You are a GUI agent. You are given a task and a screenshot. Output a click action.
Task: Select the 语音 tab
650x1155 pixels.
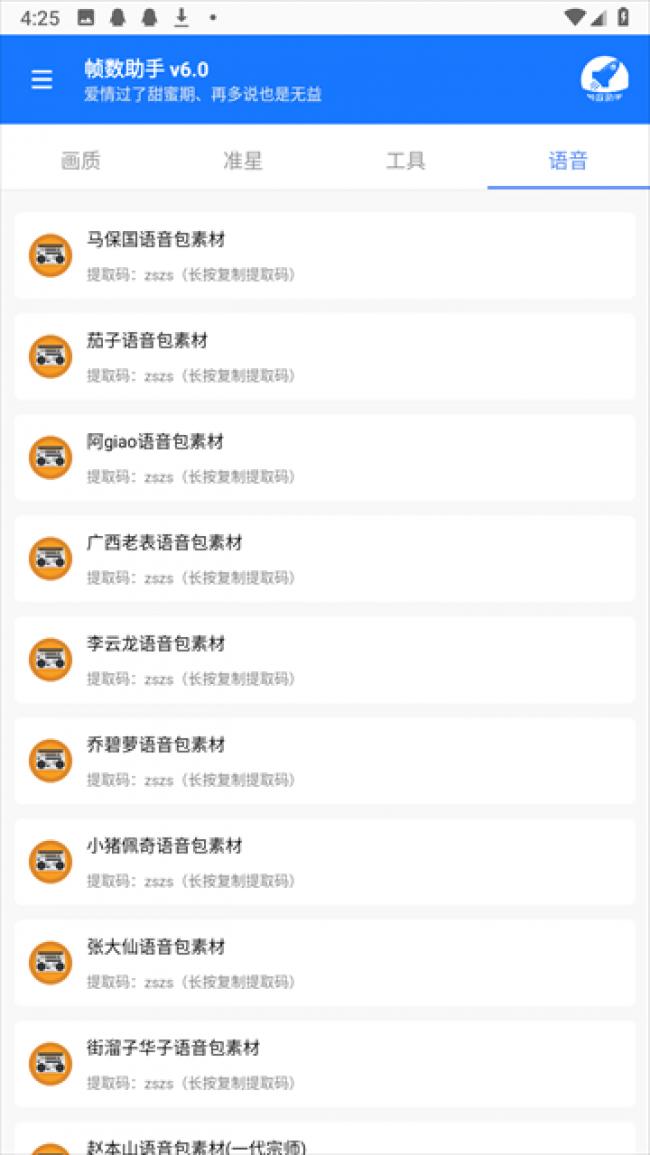568,160
